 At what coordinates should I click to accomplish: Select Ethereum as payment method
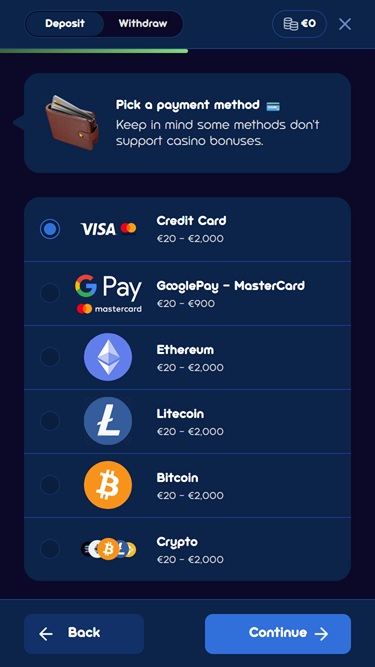click(x=188, y=357)
